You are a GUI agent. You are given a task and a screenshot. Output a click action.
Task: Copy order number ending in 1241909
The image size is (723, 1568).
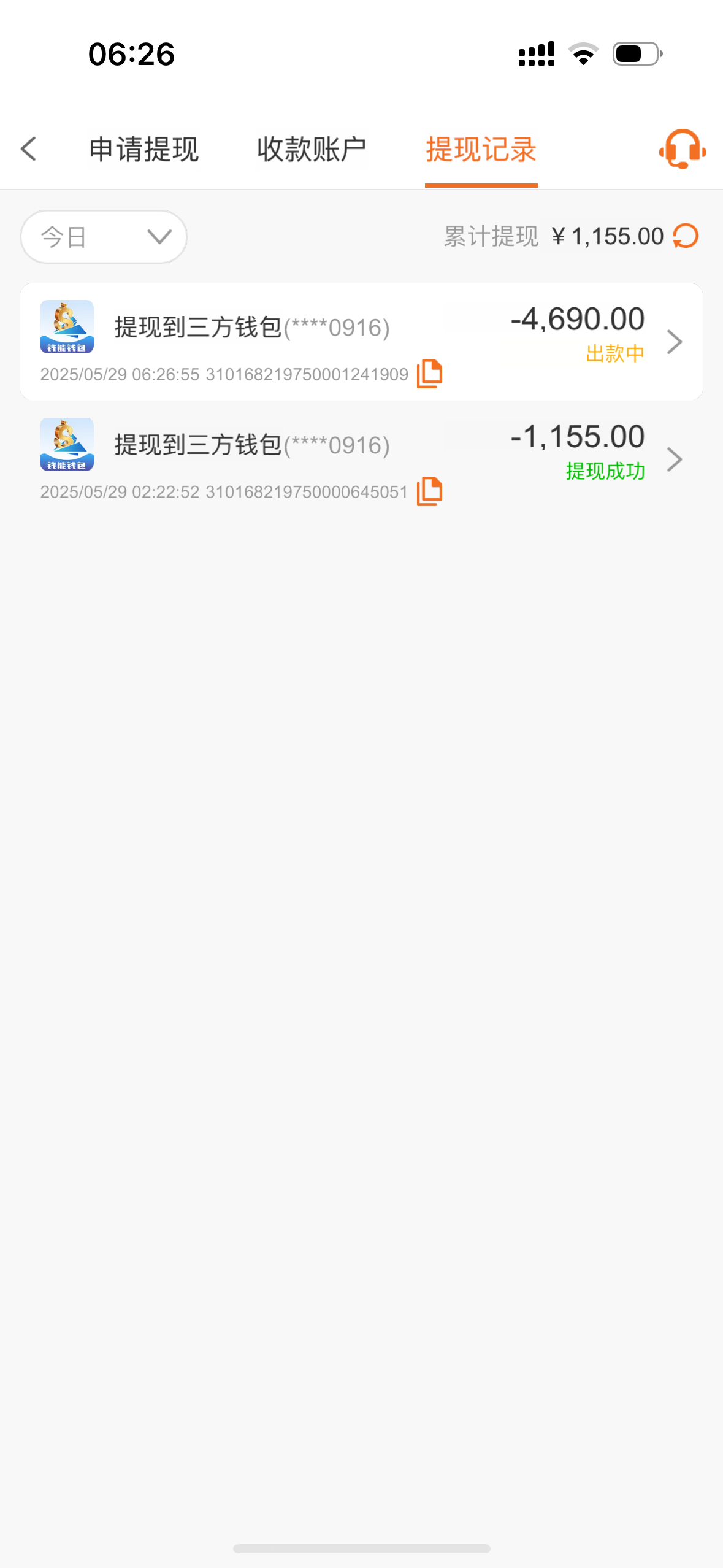coord(429,374)
